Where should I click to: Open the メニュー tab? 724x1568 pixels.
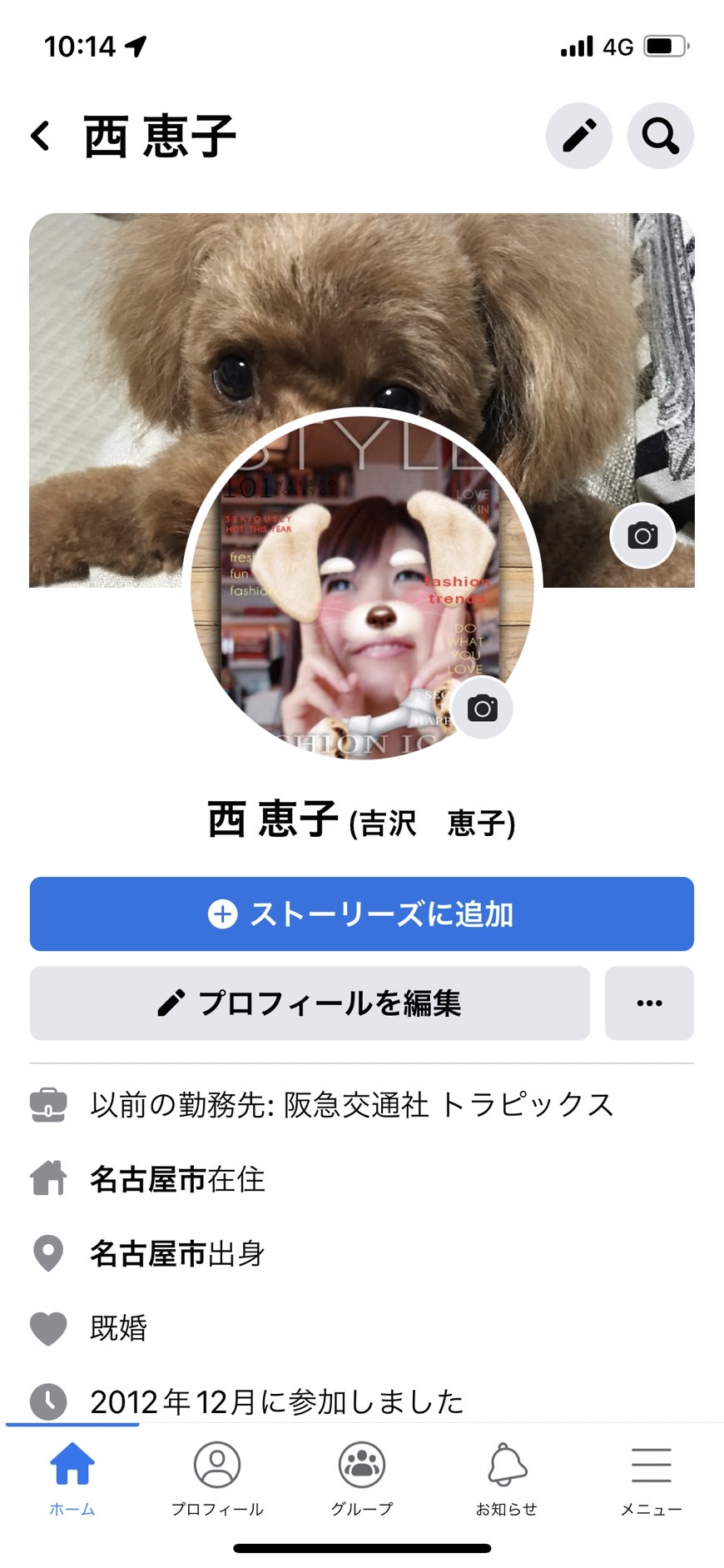(651, 1479)
